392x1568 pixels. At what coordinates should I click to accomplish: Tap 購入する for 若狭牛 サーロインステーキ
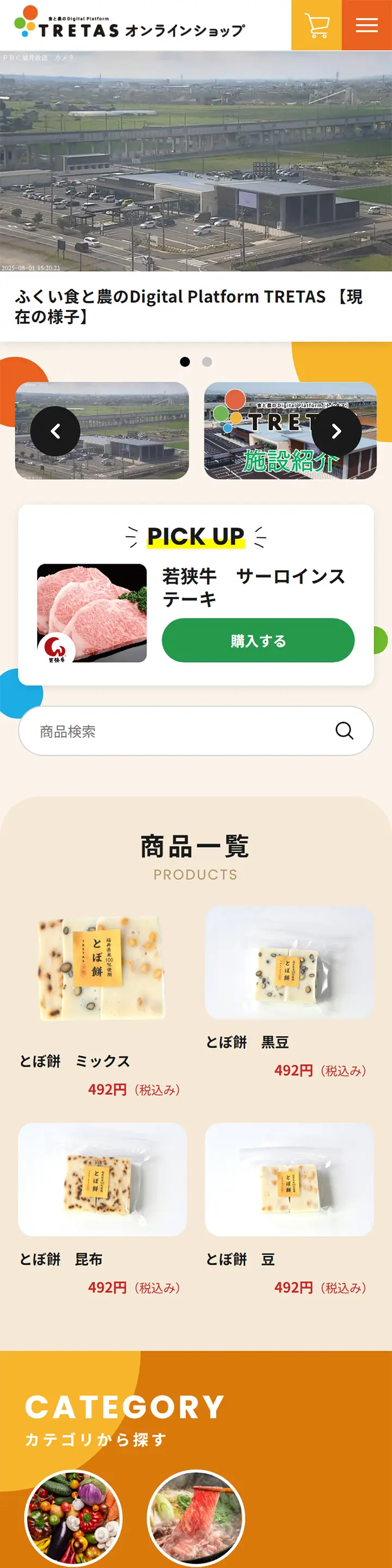click(x=258, y=640)
